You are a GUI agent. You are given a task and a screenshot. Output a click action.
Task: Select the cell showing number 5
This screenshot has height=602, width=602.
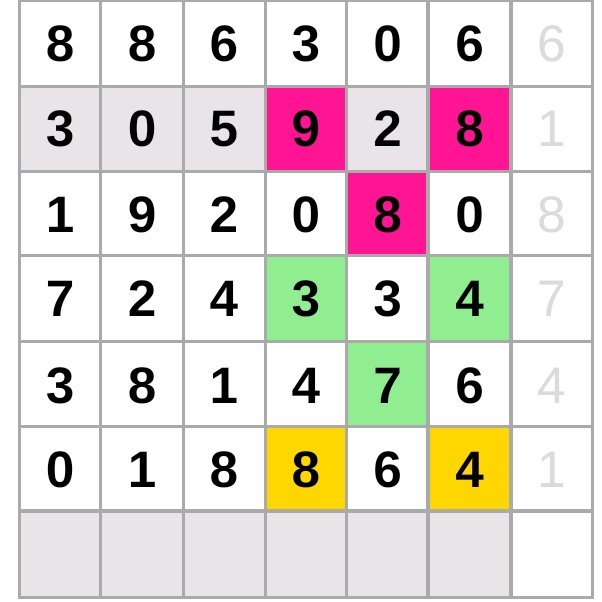pyautogui.click(x=224, y=129)
